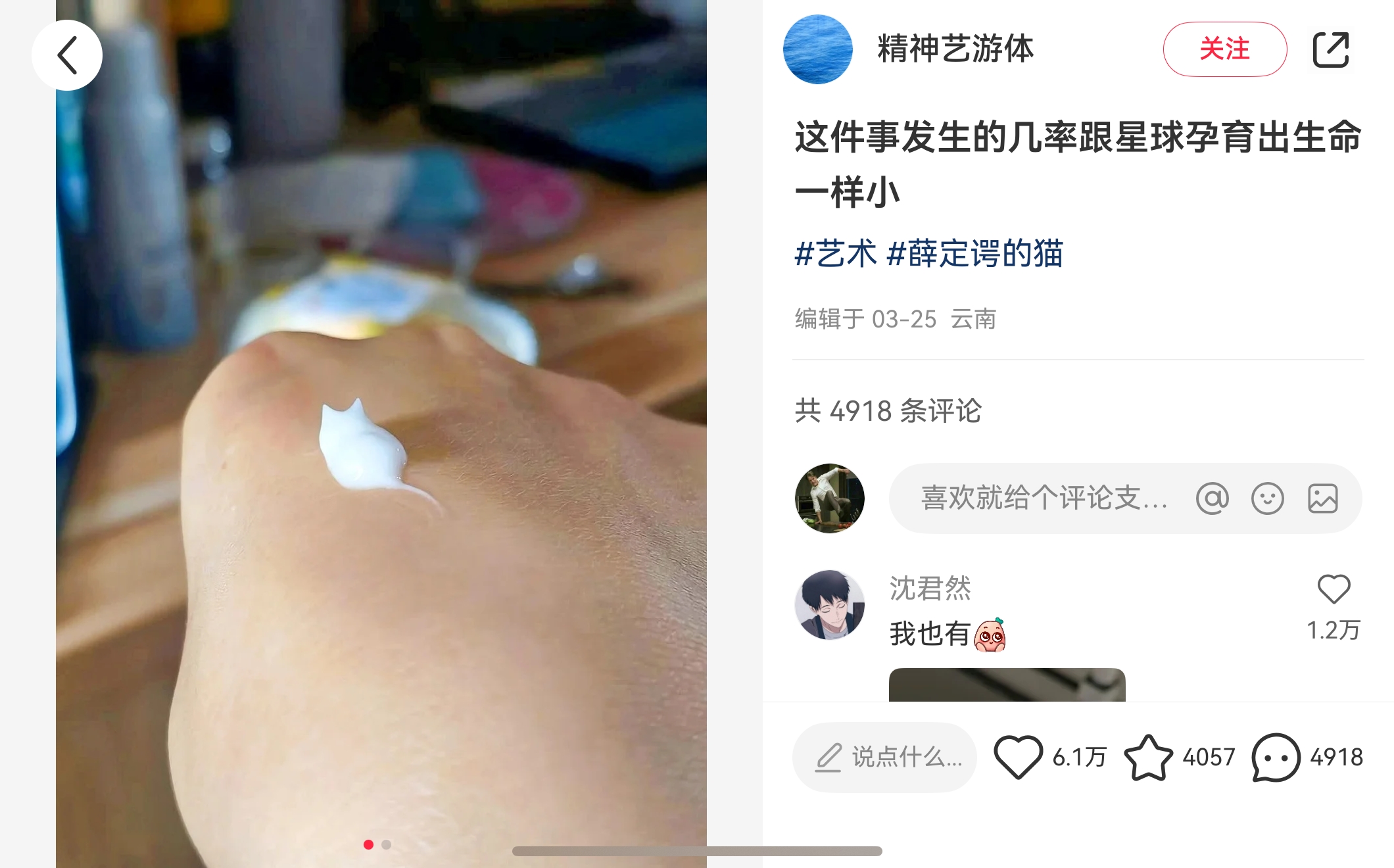Open 沈君然's profile avatar
Image resolution: width=1394 pixels, height=868 pixels.
pyautogui.click(x=829, y=605)
